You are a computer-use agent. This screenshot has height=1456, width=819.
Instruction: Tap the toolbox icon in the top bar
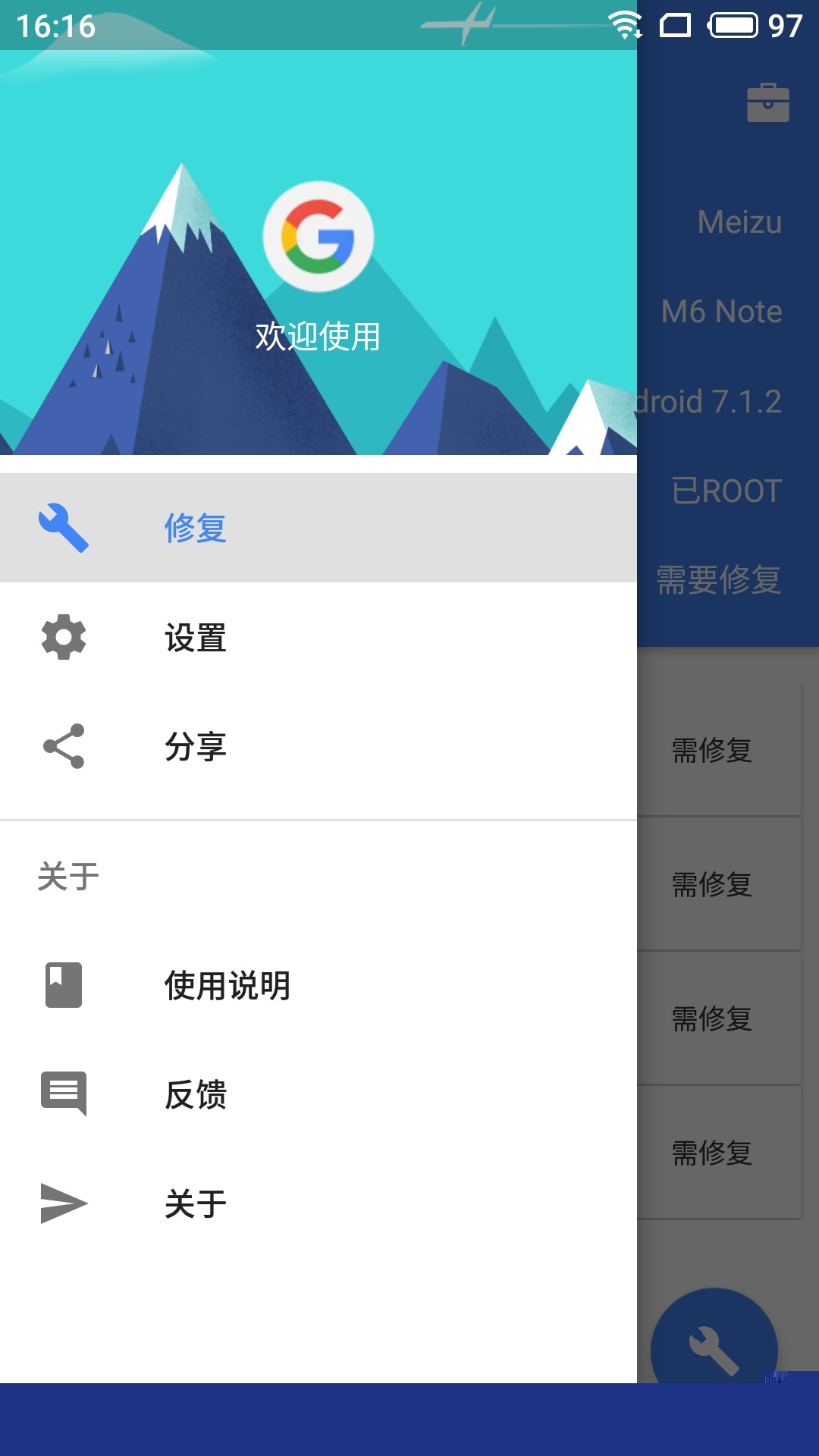click(767, 103)
